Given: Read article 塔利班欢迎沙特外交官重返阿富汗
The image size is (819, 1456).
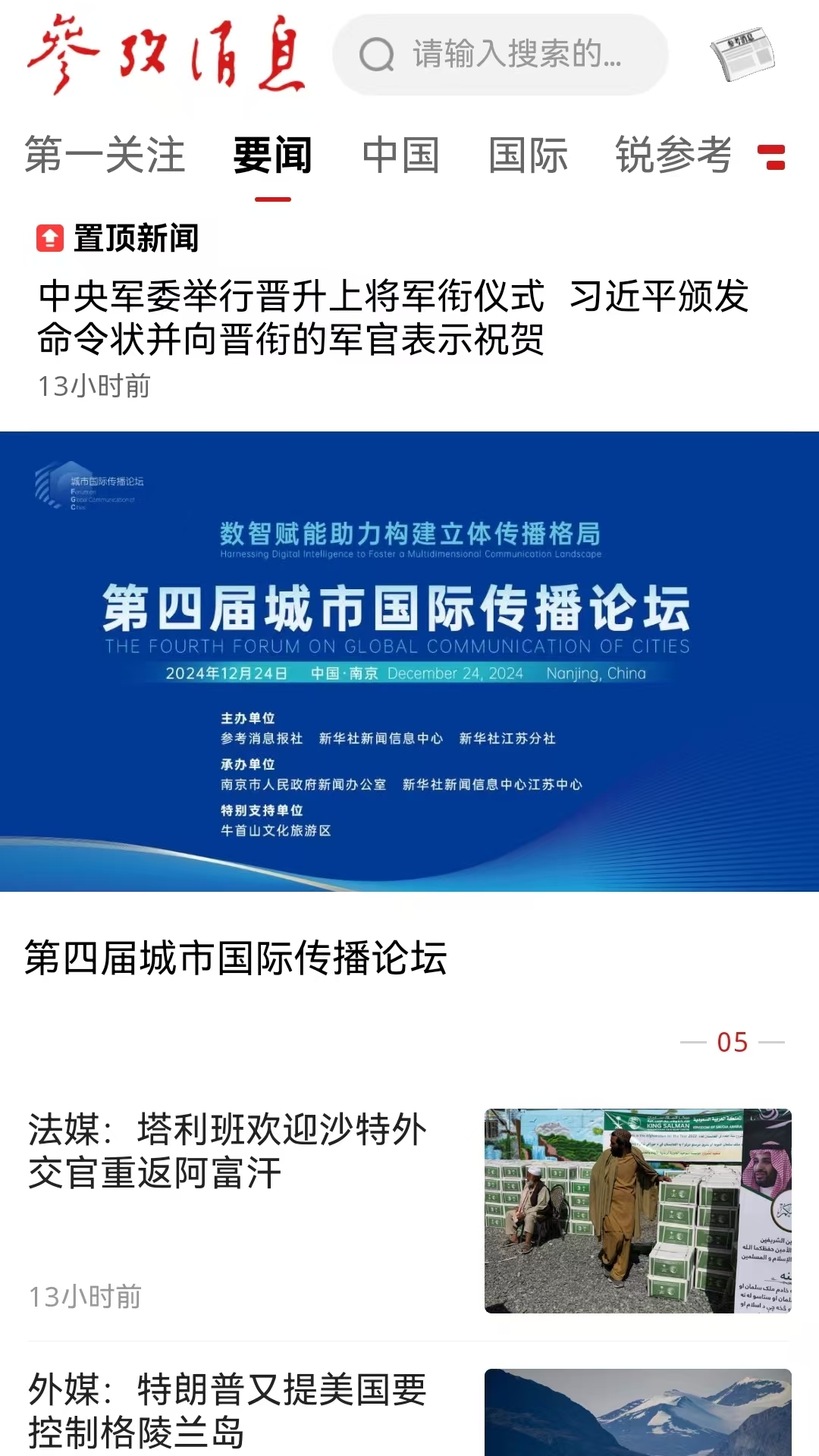Looking at the screenshot, I should (x=227, y=1151).
